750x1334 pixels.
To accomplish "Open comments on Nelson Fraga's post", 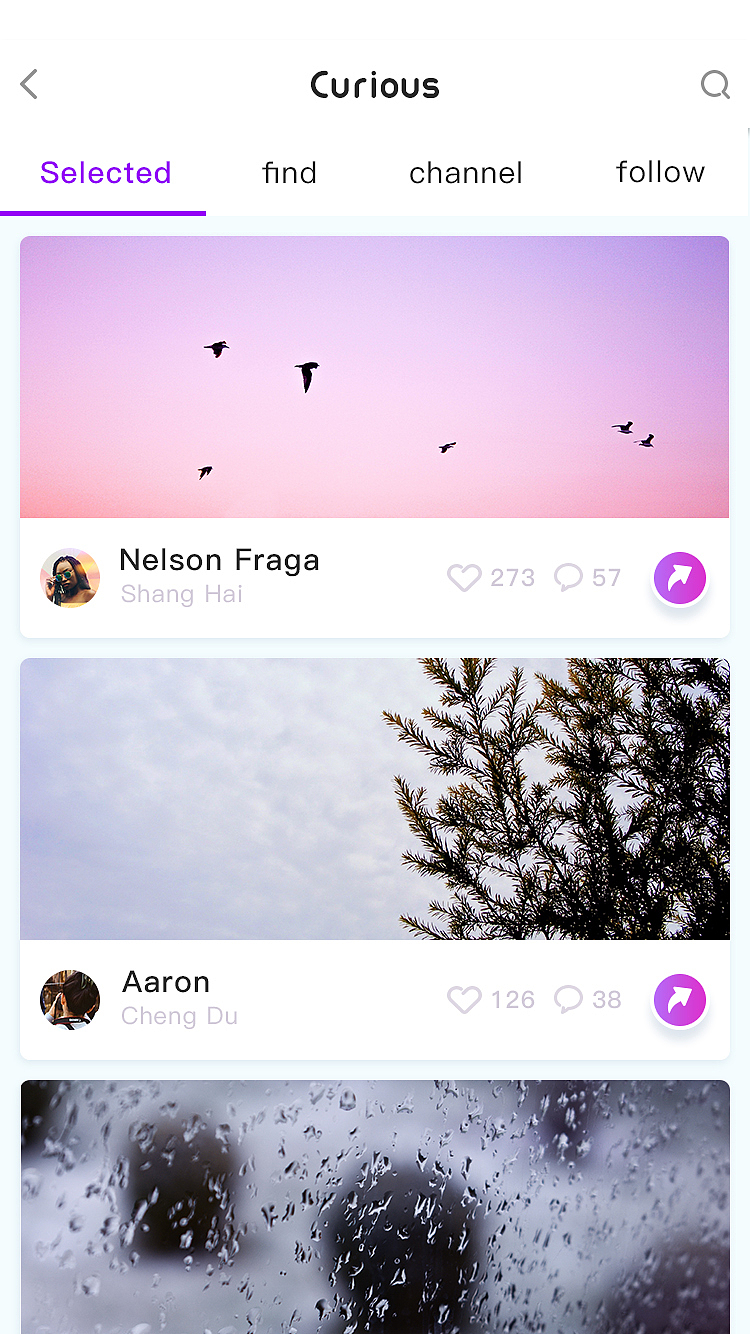I will [568, 577].
